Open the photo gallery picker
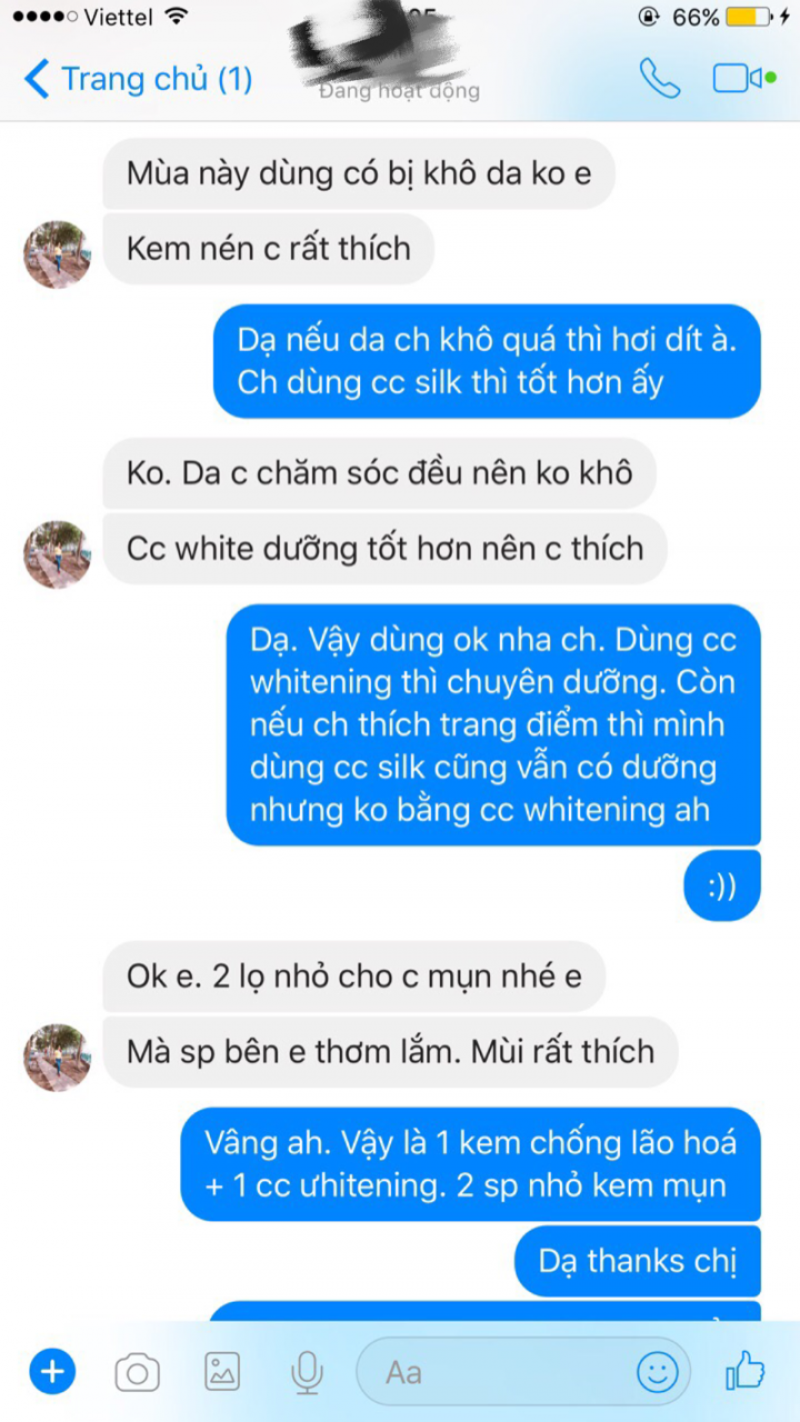 click(x=222, y=1371)
